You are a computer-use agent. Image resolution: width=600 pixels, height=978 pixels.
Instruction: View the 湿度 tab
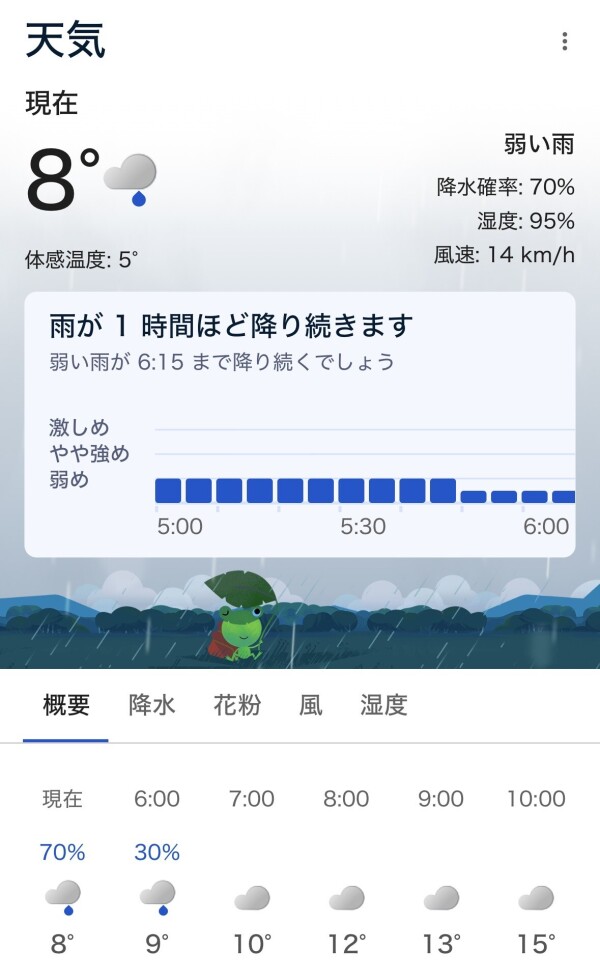point(384,705)
